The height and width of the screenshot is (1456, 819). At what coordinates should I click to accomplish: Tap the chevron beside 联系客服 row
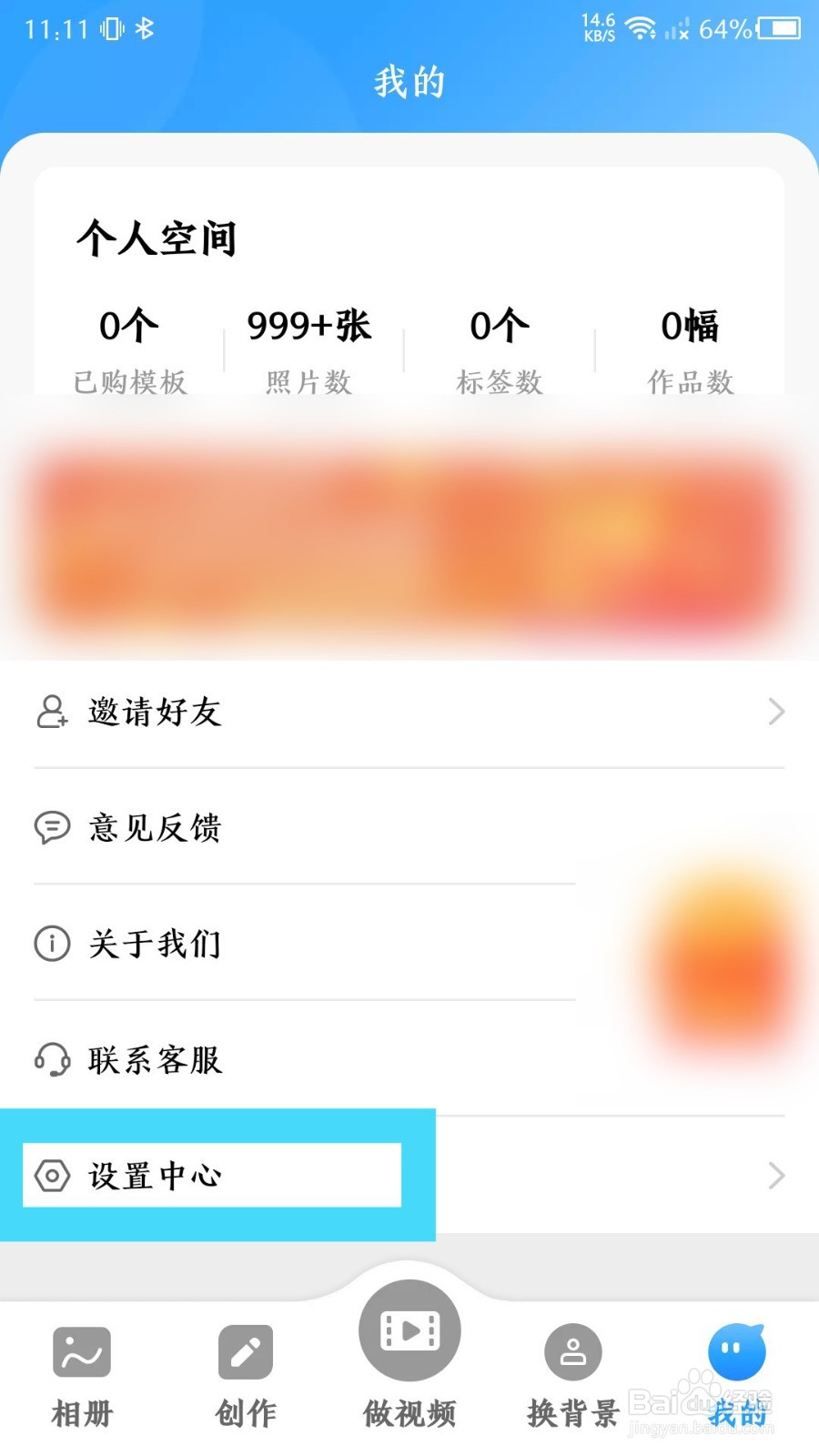click(774, 1058)
